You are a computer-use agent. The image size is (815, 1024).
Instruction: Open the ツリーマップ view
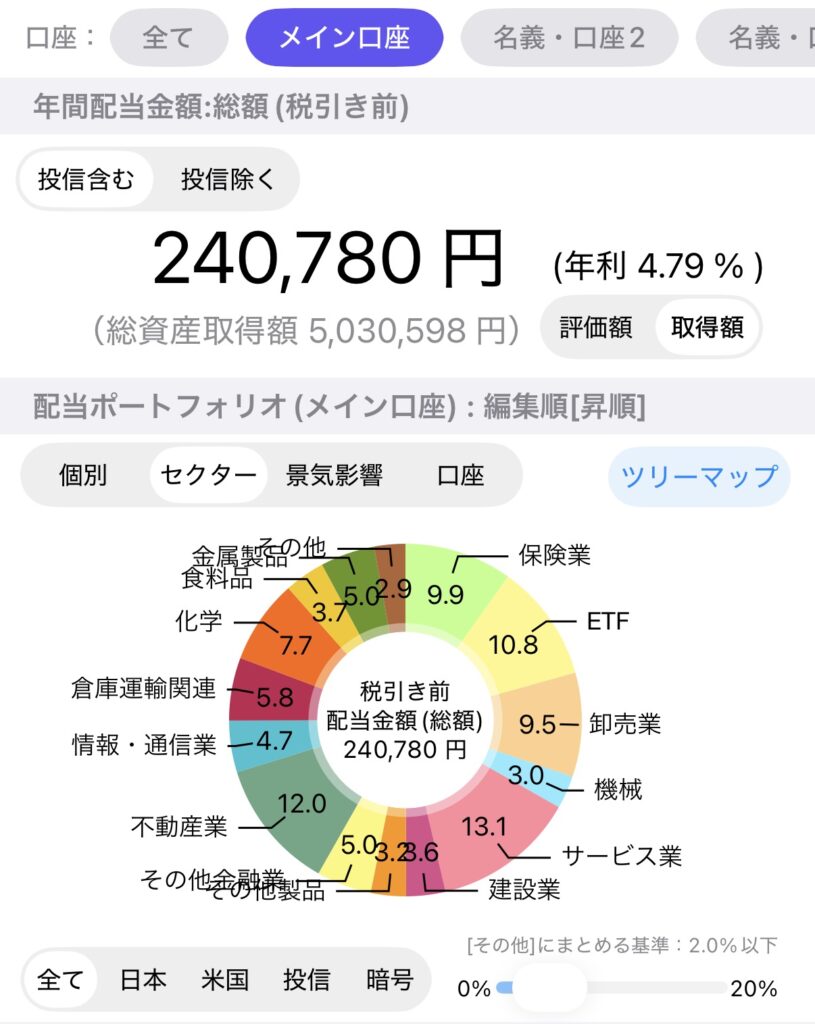(x=699, y=477)
